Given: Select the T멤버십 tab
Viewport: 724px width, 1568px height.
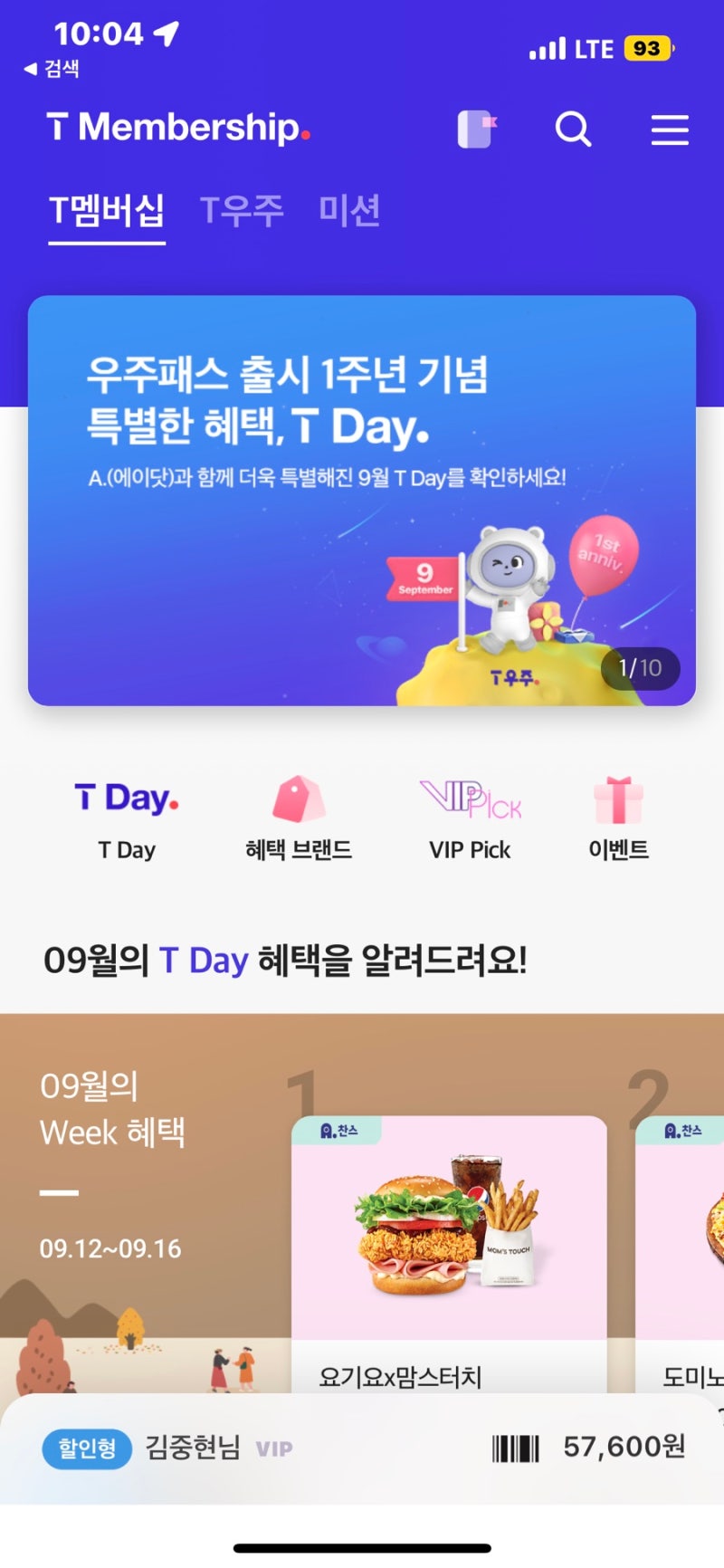Looking at the screenshot, I should pyautogui.click(x=107, y=211).
